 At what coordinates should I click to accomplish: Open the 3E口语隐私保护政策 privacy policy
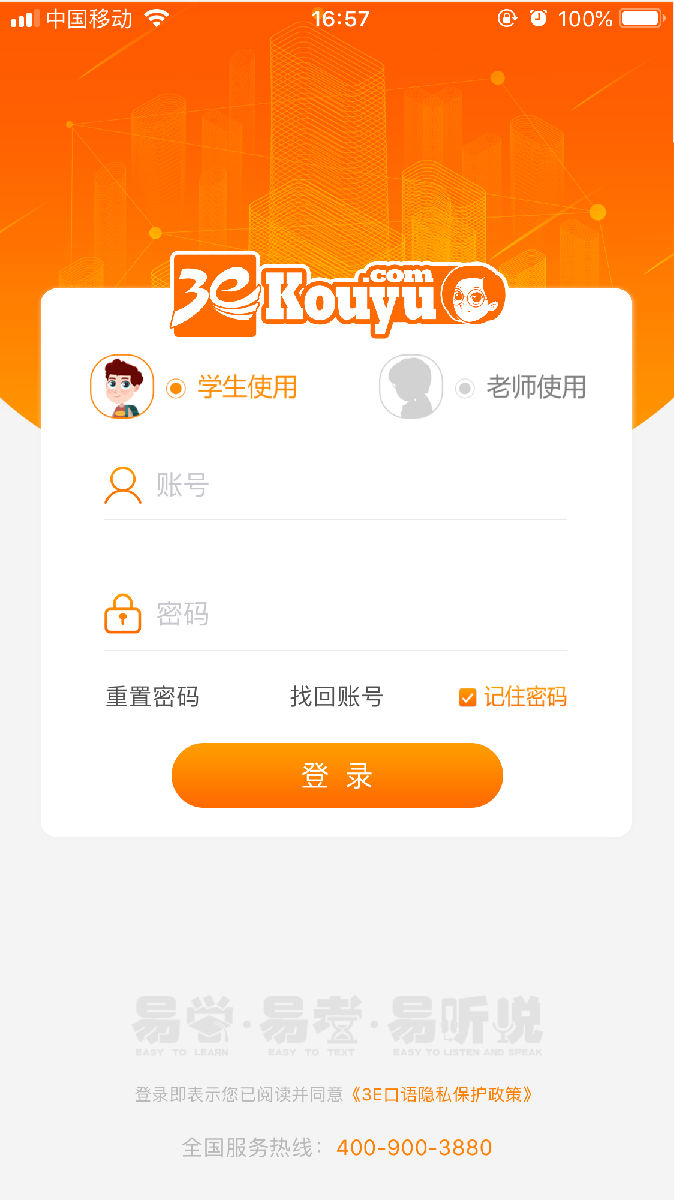click(x=441, y=1094)
